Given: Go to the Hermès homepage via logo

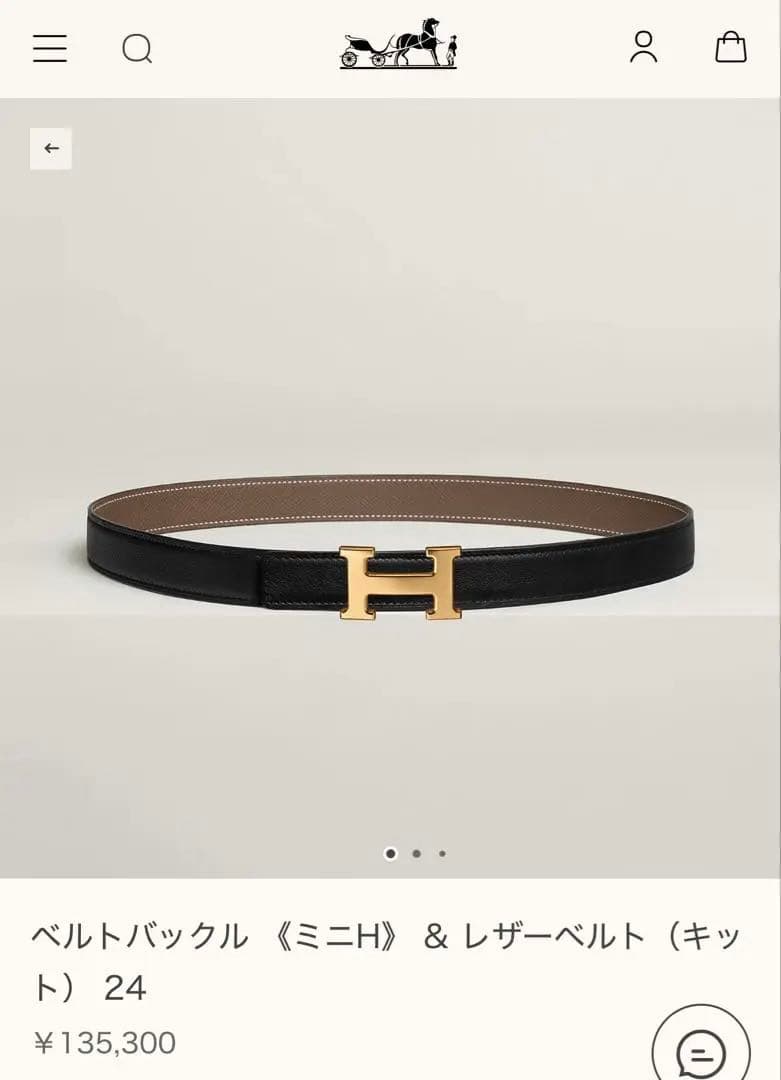Looking at the screenshot, I should [400, 48].
